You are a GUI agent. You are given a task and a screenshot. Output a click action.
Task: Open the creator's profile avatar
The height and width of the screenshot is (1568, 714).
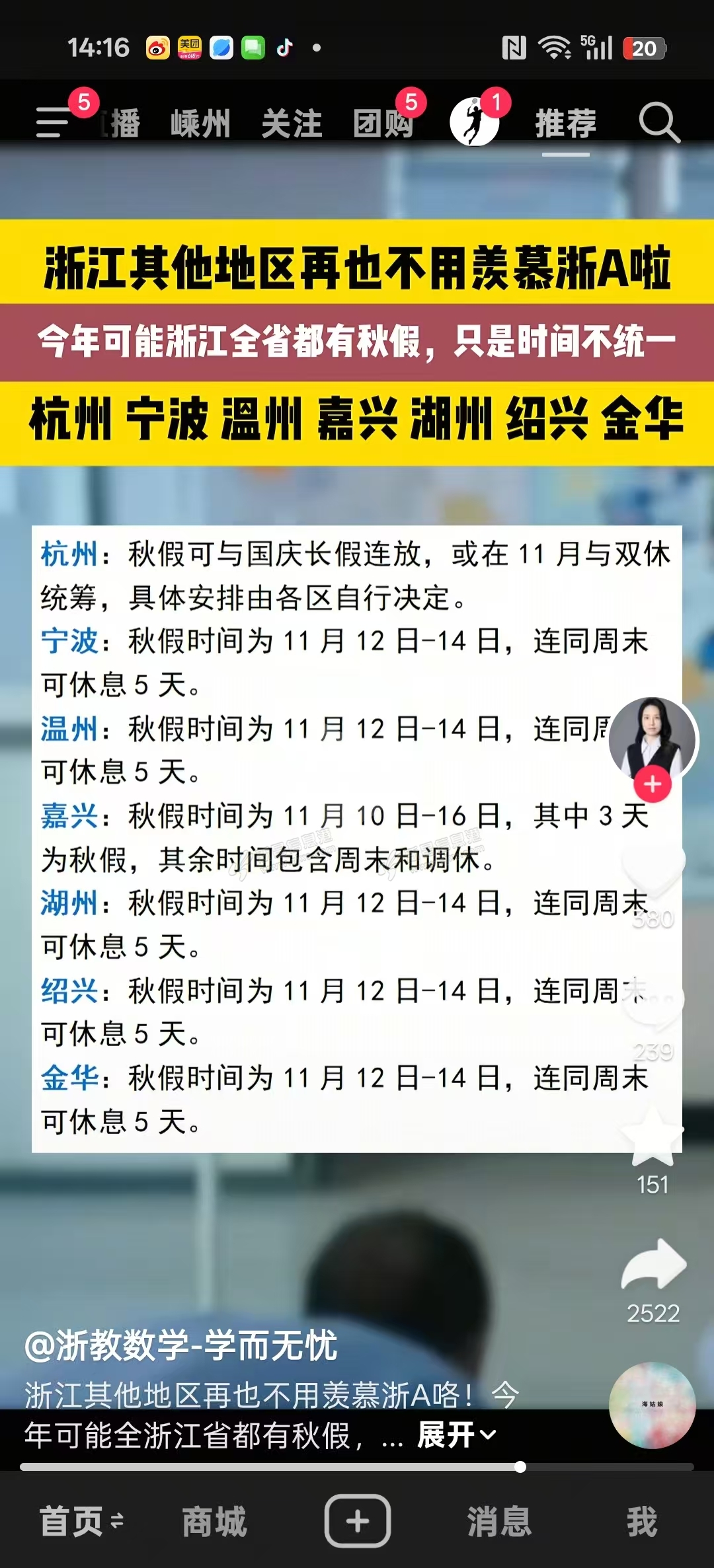click(x=653, y=738)
